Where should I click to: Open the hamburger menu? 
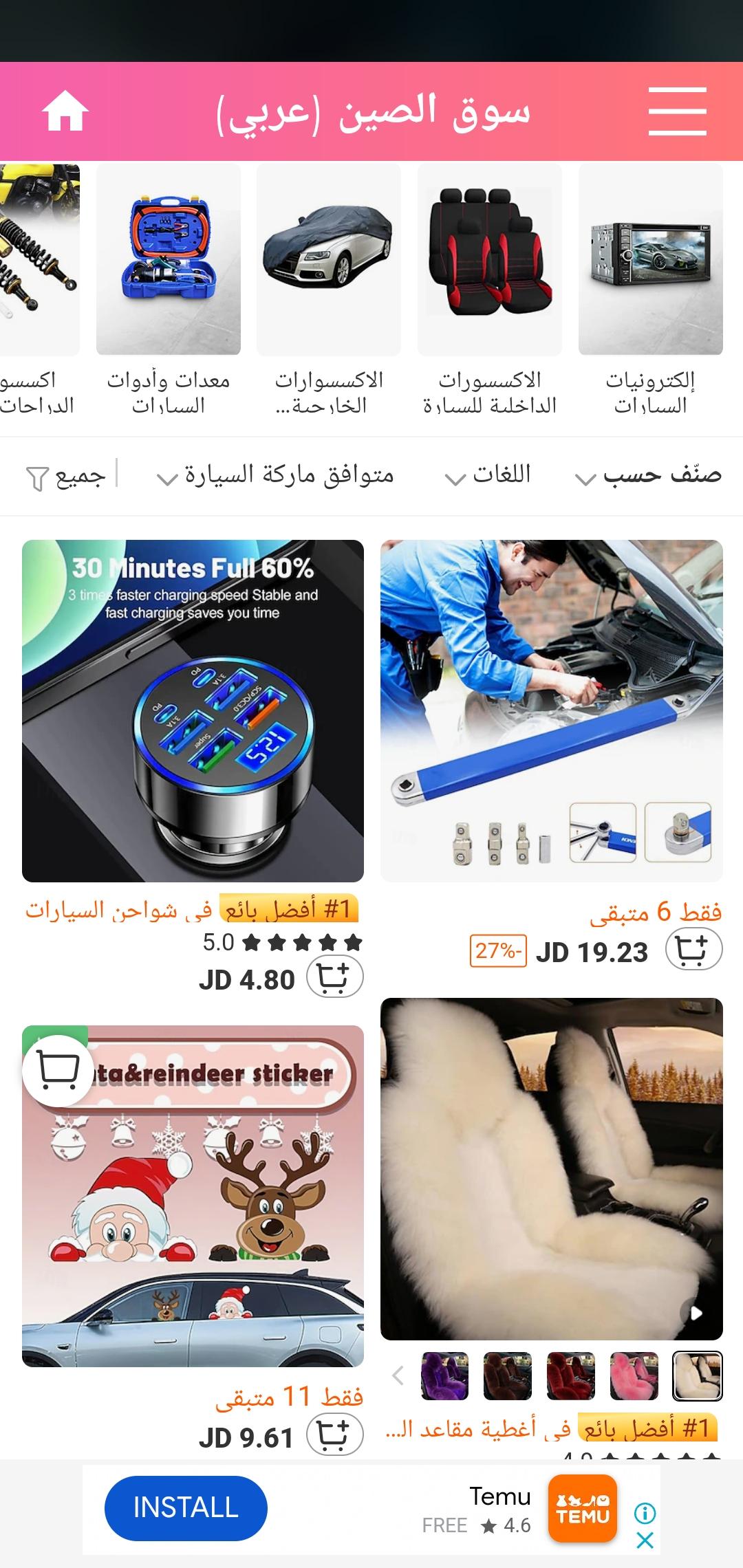[677, 111]
